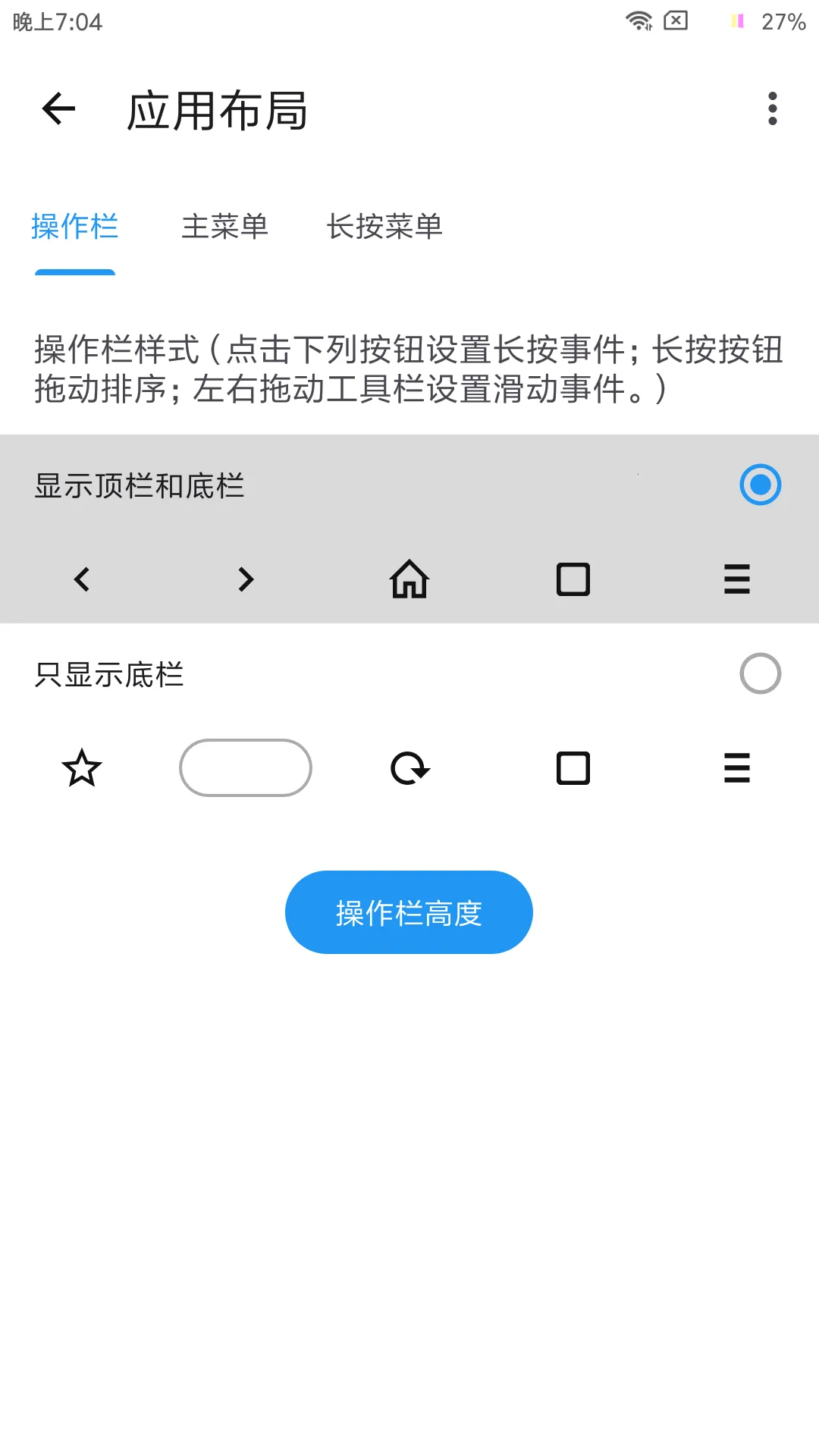
Task: Select the forward navigation chevron in toolbar preview
Action: [x=245, y=580]
